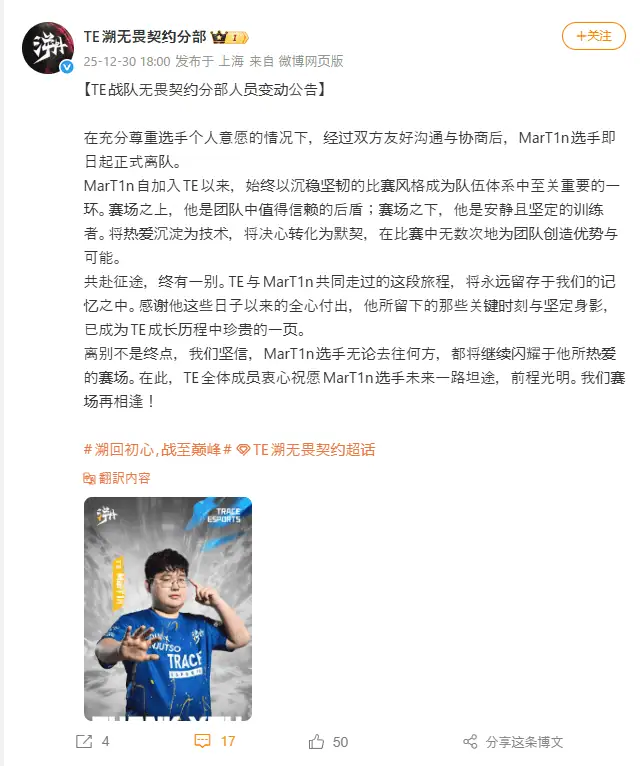Open the 17 comments
This screenshot has height=766, width=640.
[215, 742]
